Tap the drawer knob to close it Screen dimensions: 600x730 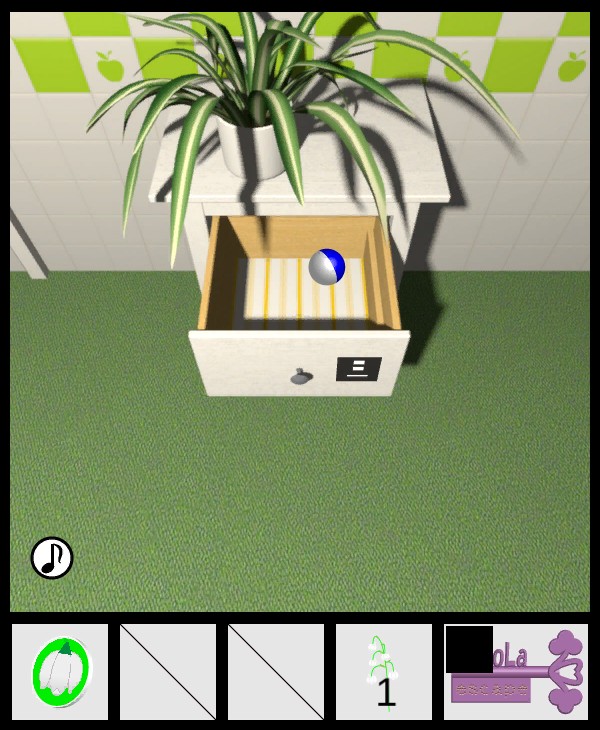click(x=301, y=377)
